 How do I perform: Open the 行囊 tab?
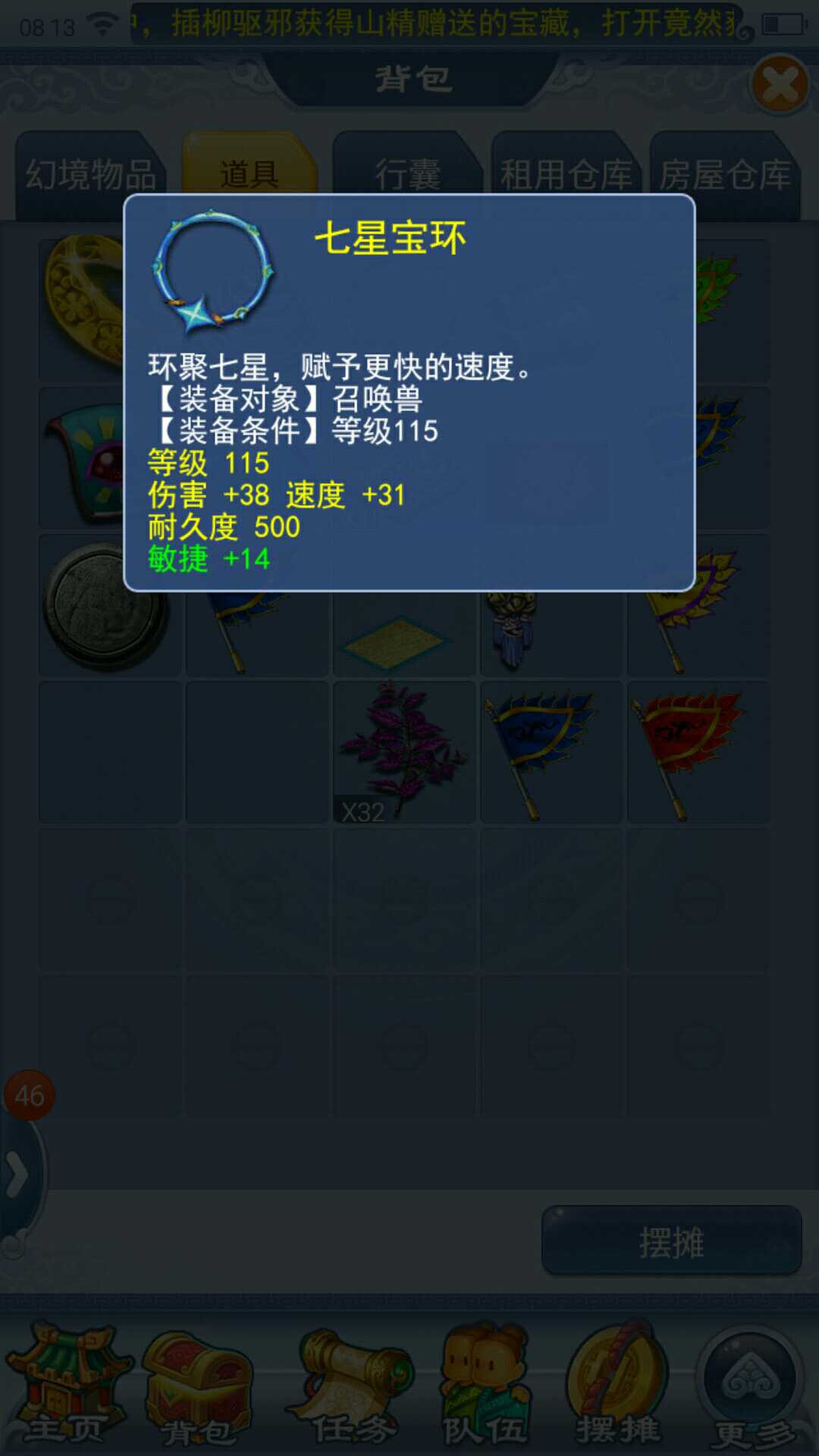[407, 174]
